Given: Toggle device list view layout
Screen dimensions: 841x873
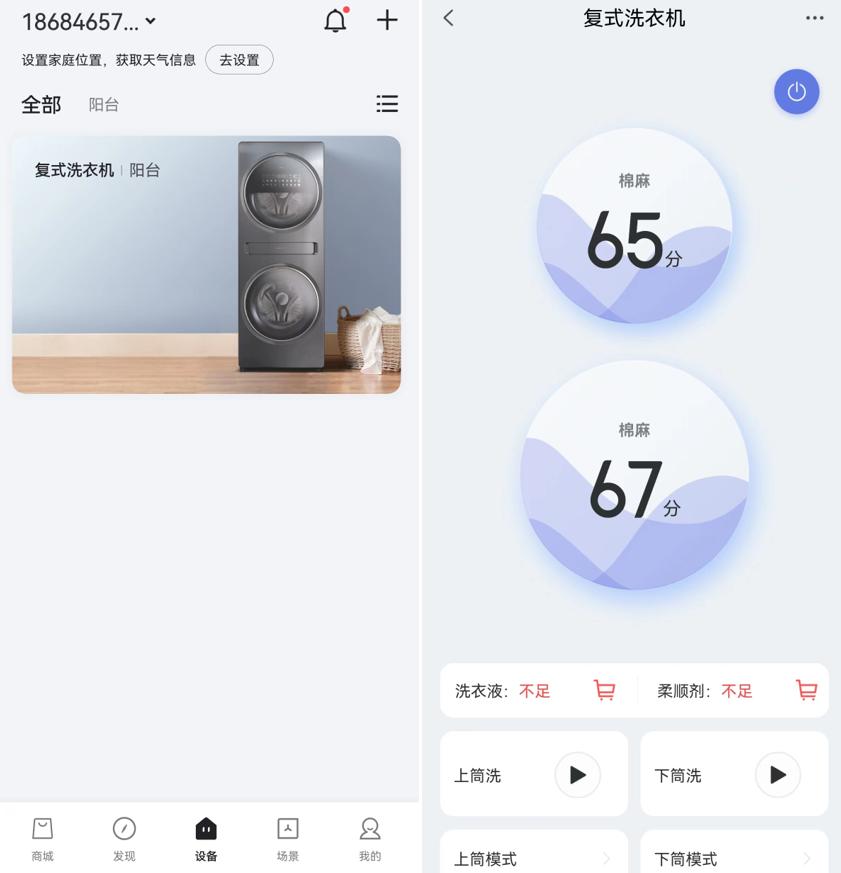Looking at the screenshot, I should click(x=387, y=104).
